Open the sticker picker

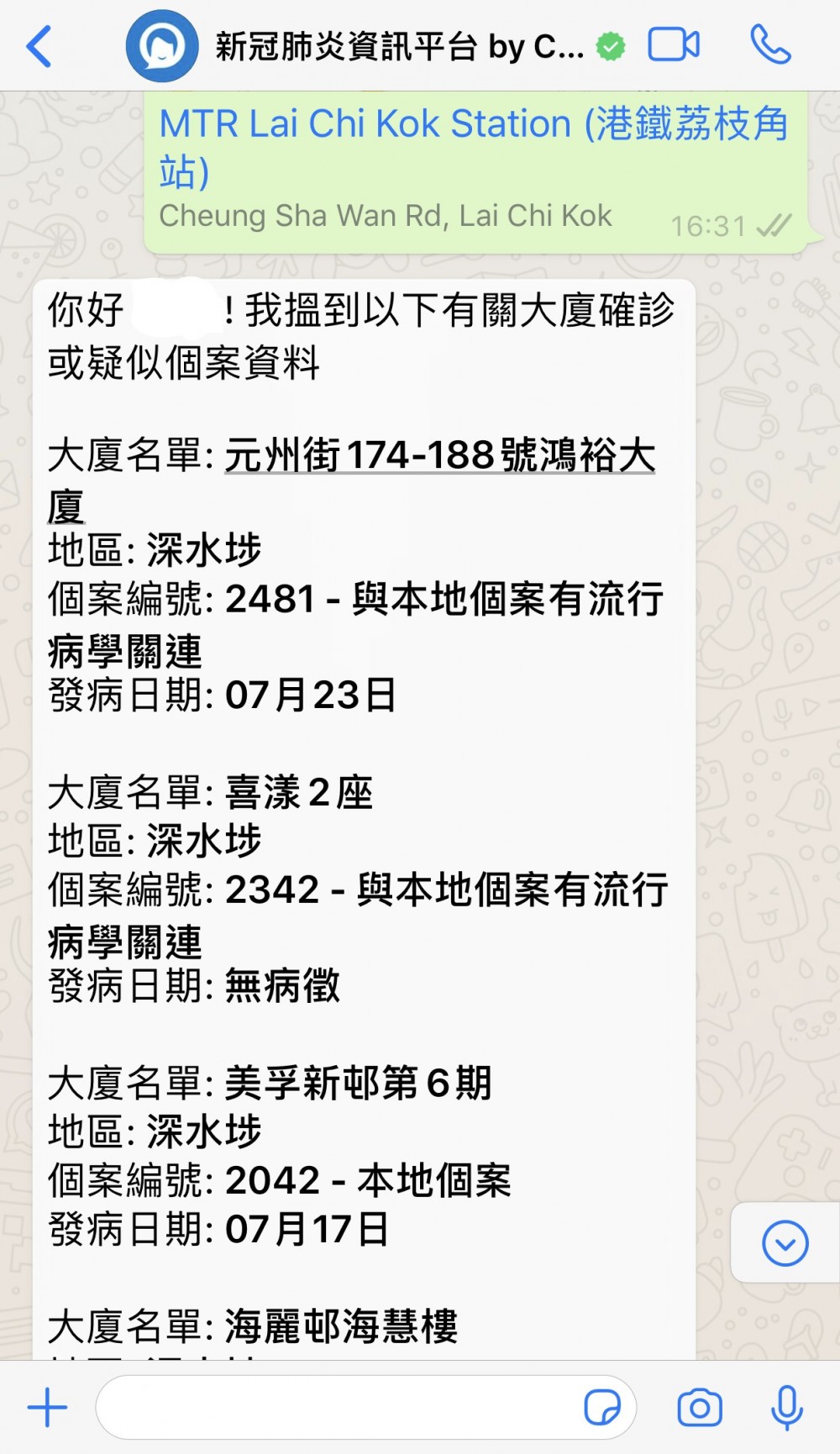601,1407
